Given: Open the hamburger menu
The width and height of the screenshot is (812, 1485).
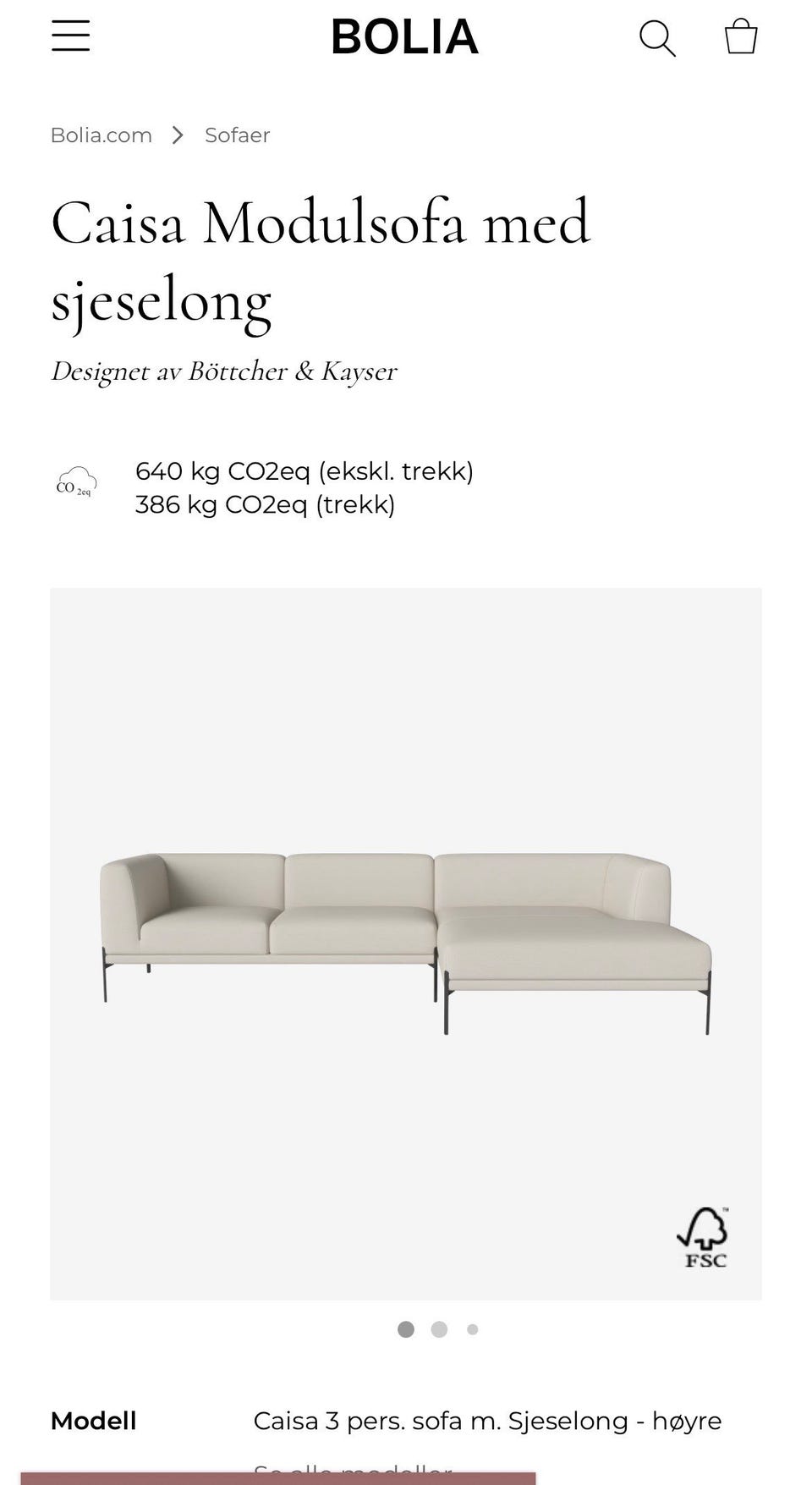Looking at the screenshot, I should [70, 35].
